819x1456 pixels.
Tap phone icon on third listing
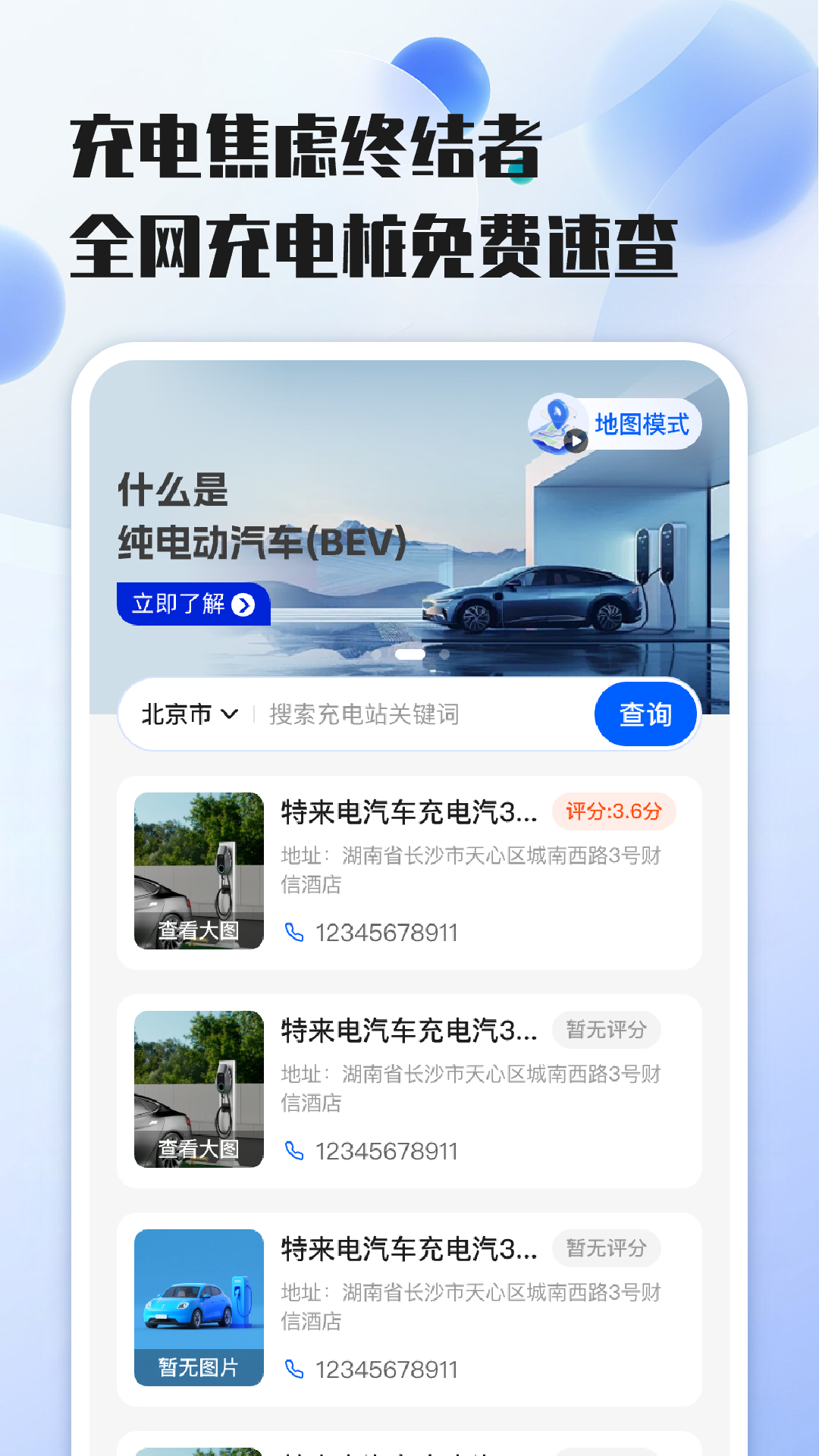(x=295, y=1370)
